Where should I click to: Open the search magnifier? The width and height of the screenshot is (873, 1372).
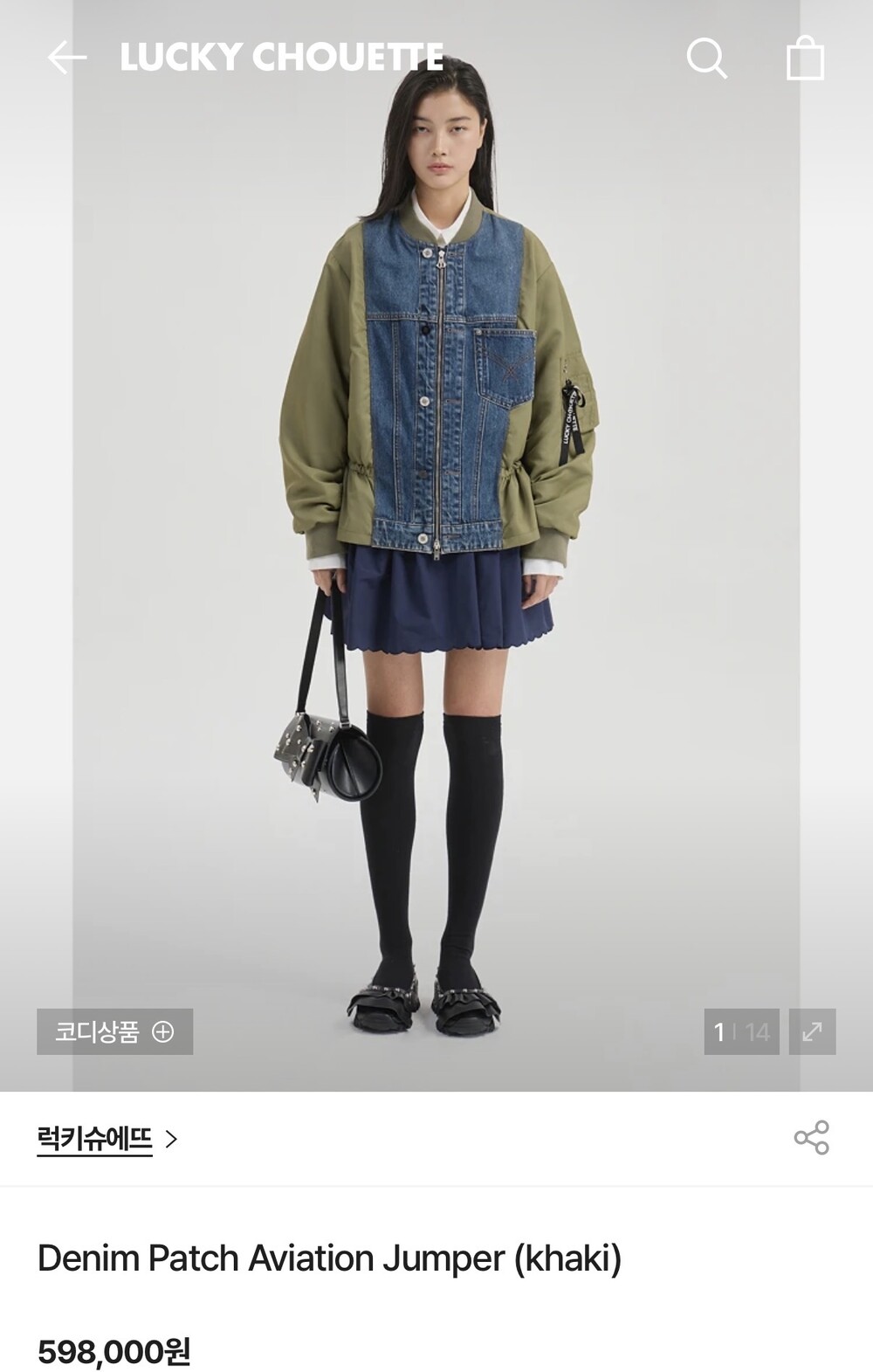(706, 59)
